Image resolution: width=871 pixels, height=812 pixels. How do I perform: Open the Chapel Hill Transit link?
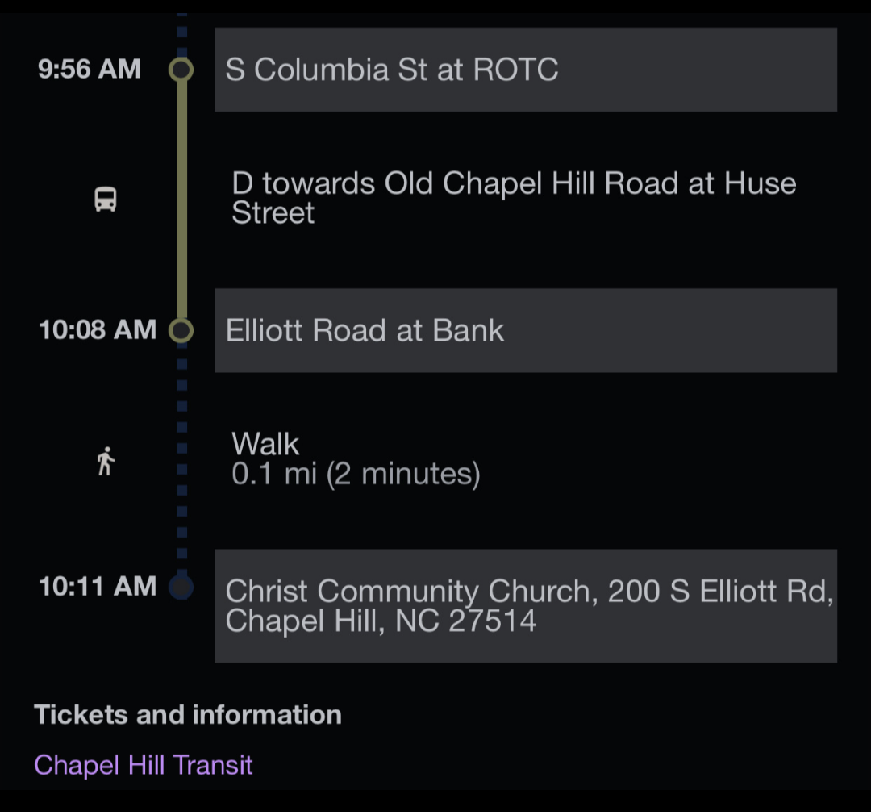click(143, 766)
